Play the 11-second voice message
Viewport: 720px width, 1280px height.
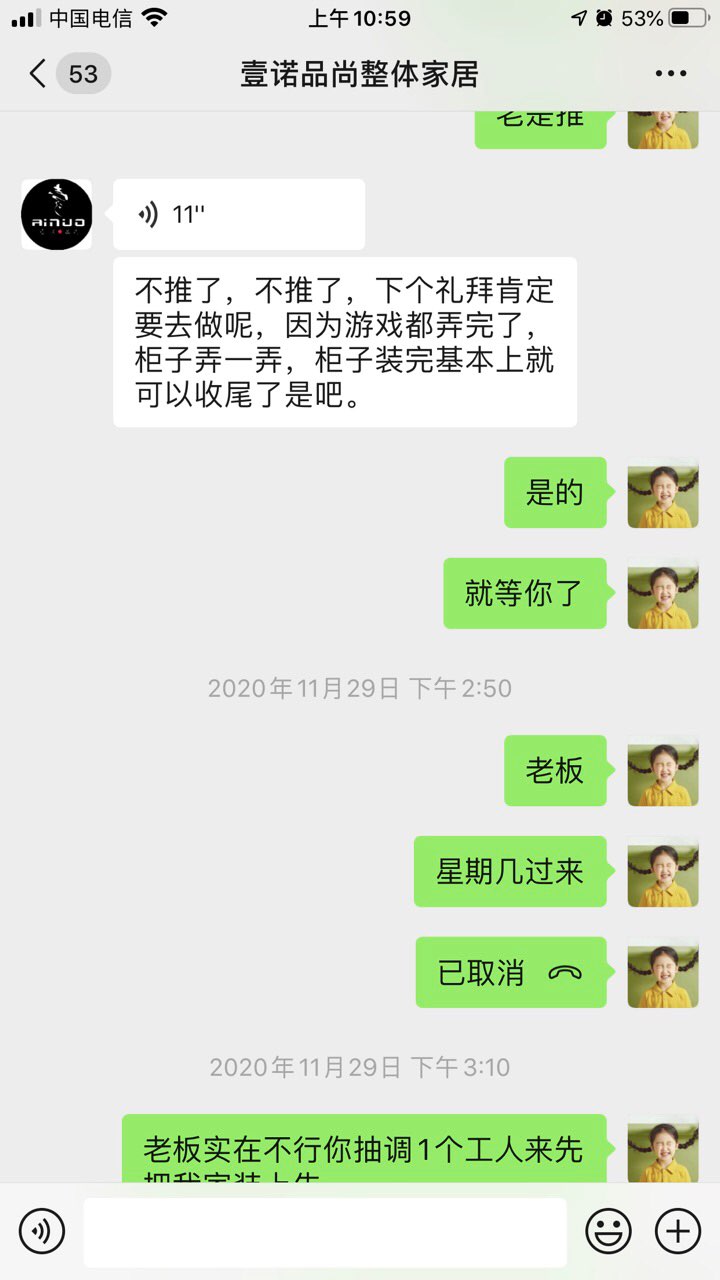pyautogui.click(x=238, y=214)
